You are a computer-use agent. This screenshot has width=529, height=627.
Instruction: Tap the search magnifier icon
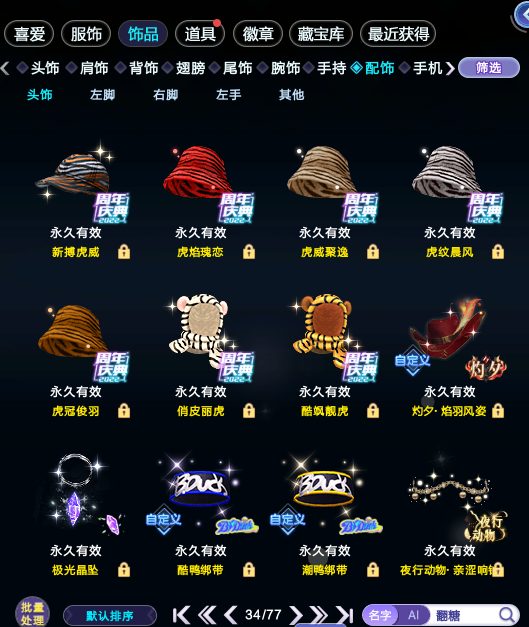pyautogui.click(x=507, y=615)
